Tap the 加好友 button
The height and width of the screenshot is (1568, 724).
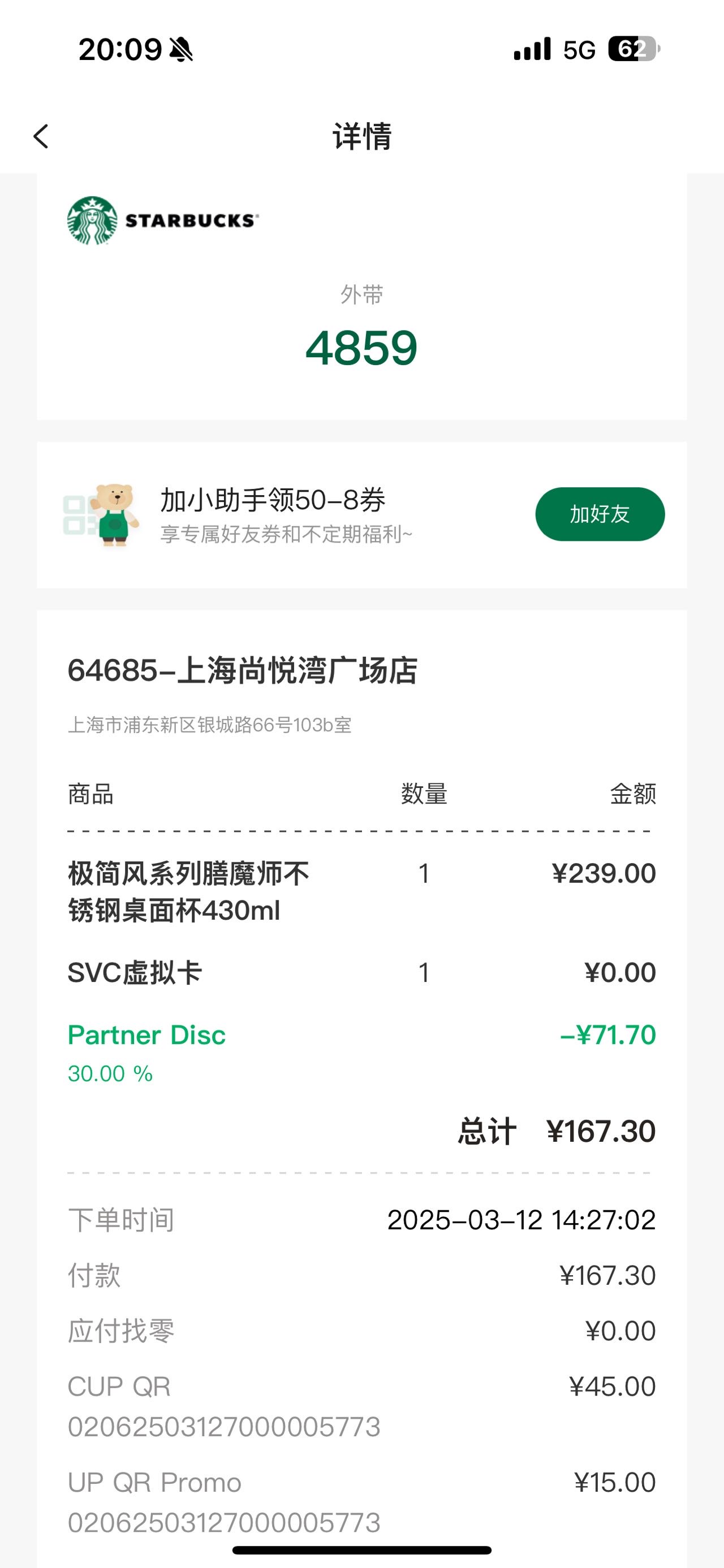[x=600, y=514]
